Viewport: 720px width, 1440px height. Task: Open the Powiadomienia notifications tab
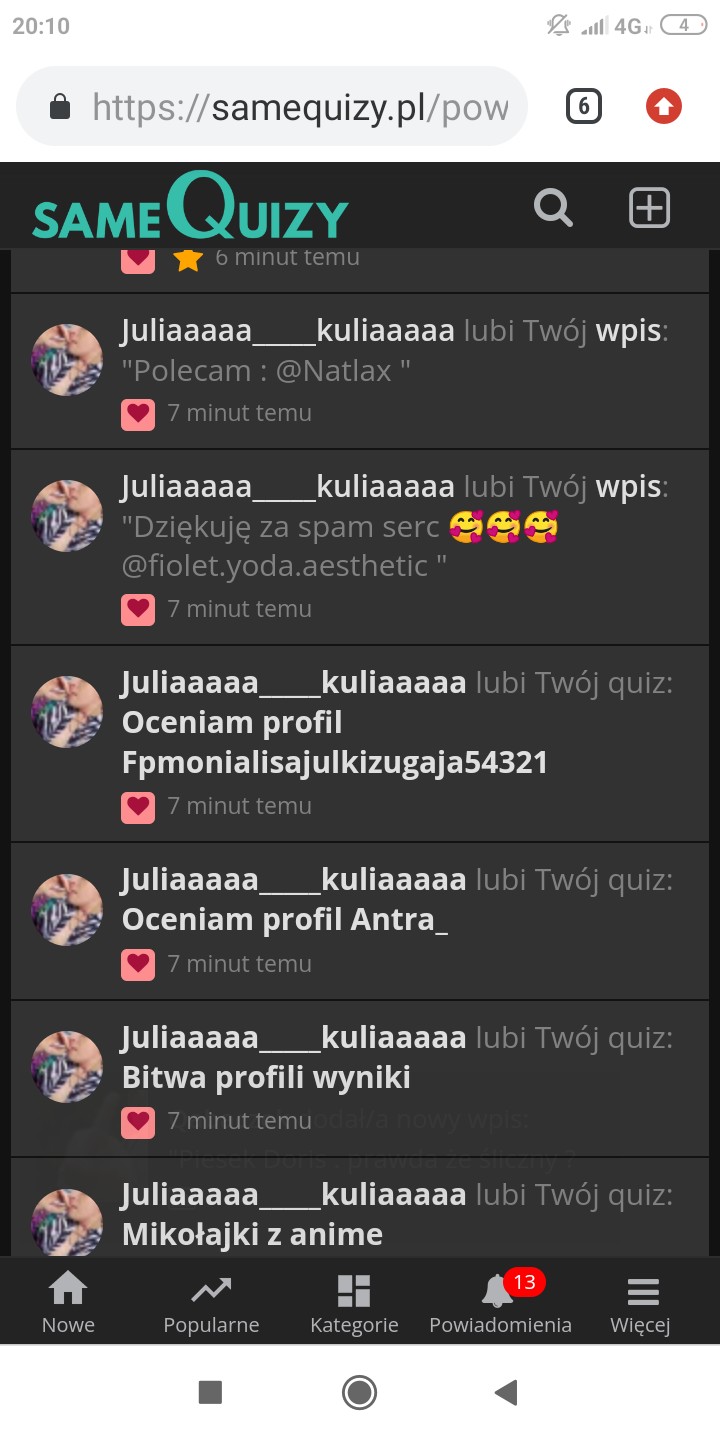[500, 1303]
